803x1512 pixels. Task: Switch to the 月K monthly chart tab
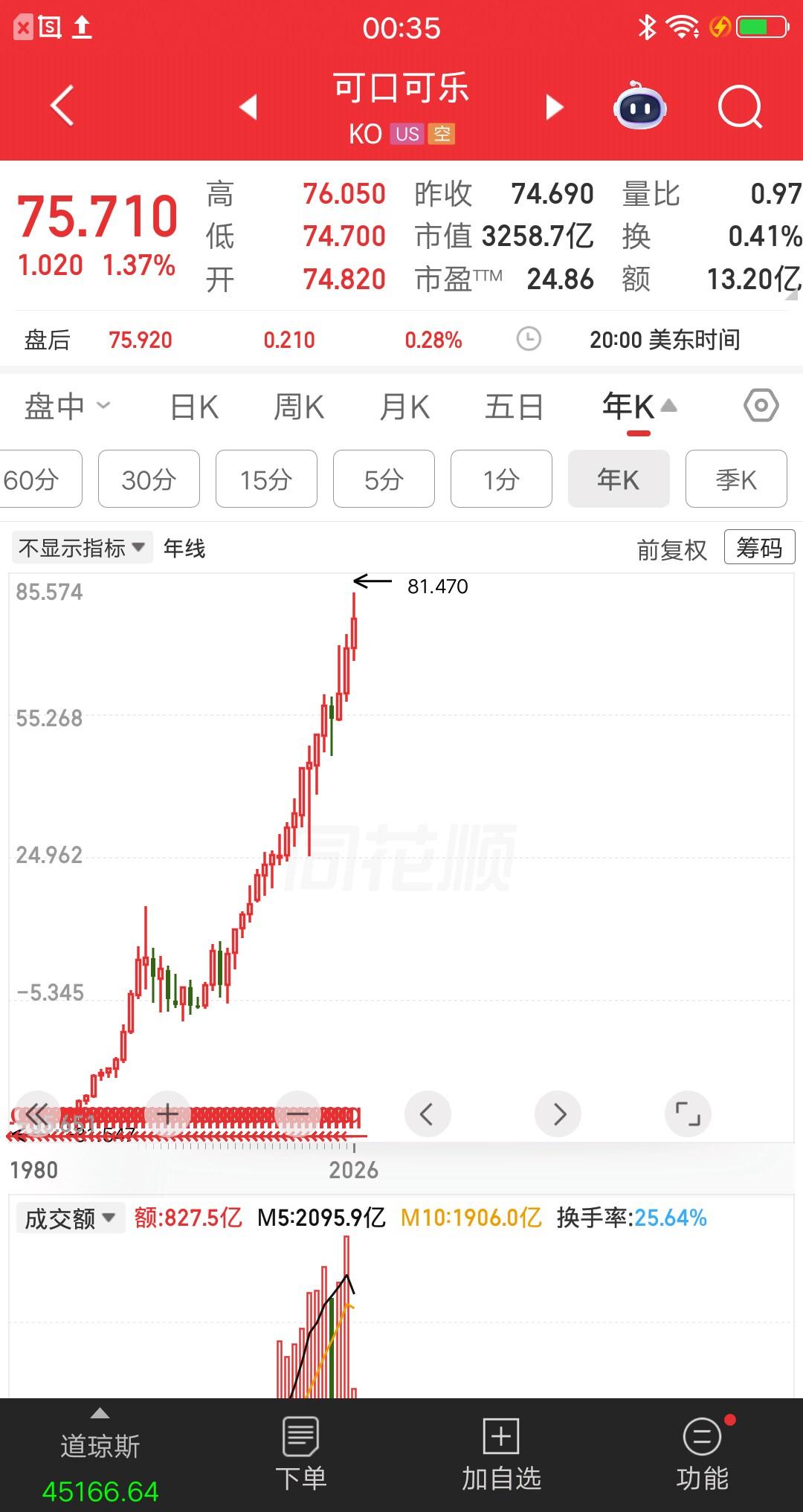[x=404, y=406]
